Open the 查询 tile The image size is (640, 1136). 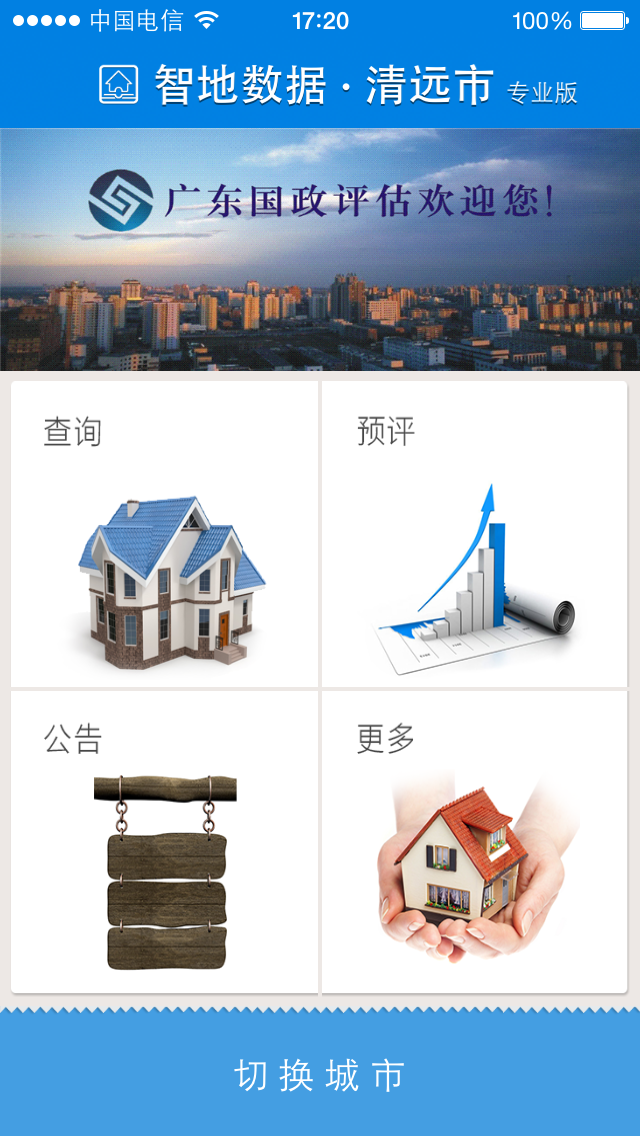165,534
